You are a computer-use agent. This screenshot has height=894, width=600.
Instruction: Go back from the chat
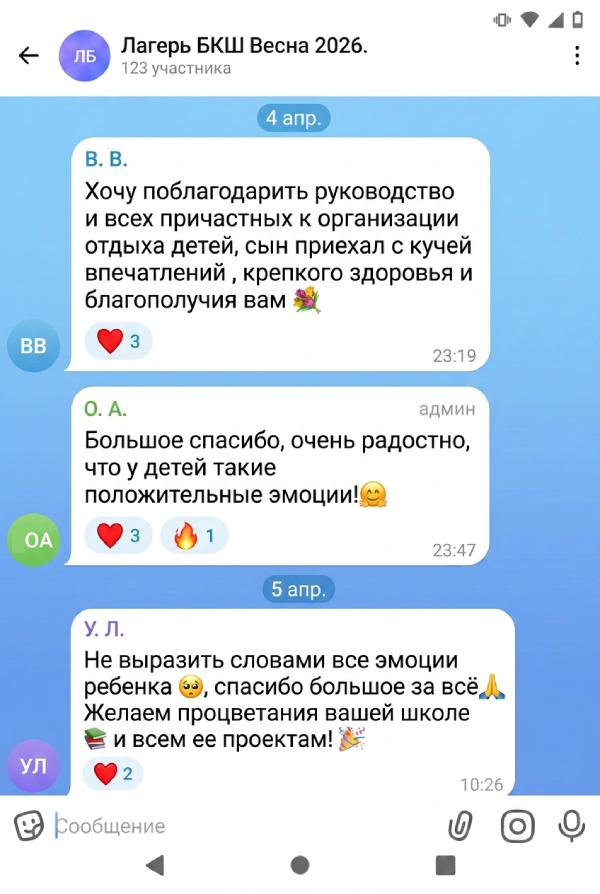pos(29,56)
